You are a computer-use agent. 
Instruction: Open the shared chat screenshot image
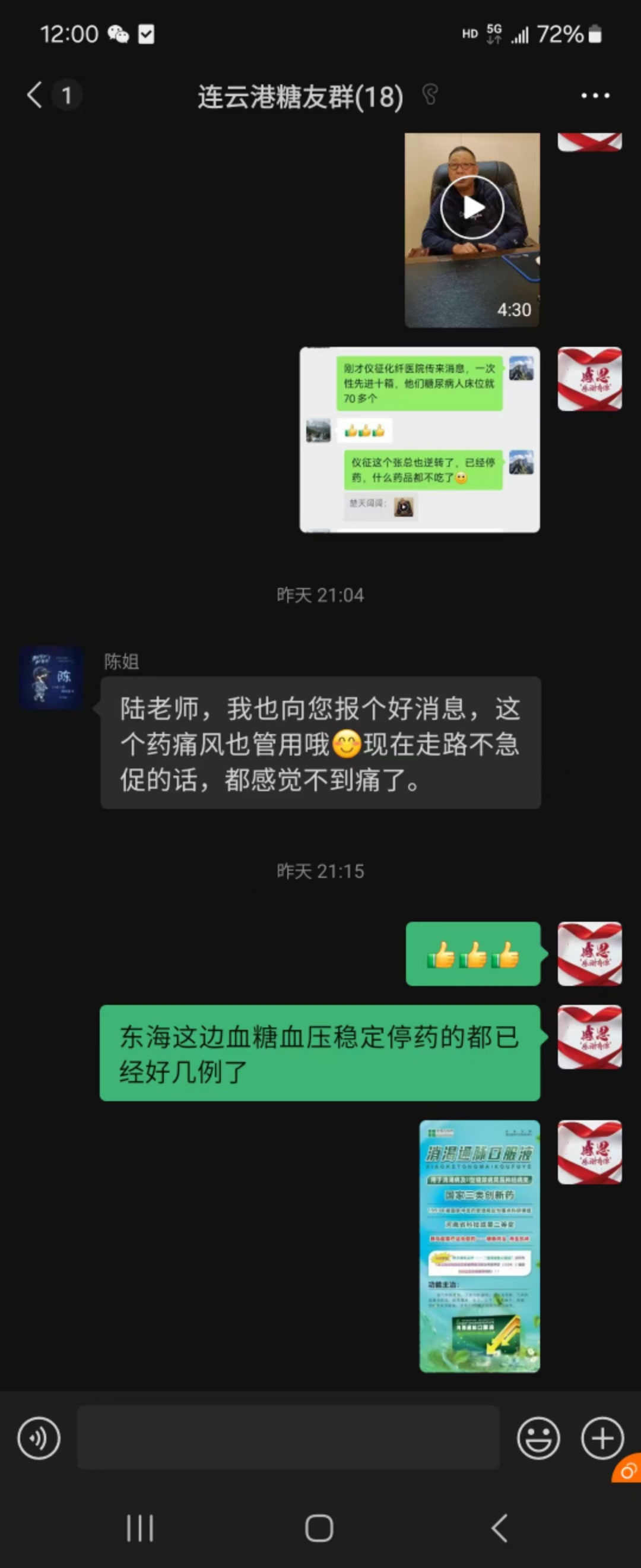coord(420,440)
